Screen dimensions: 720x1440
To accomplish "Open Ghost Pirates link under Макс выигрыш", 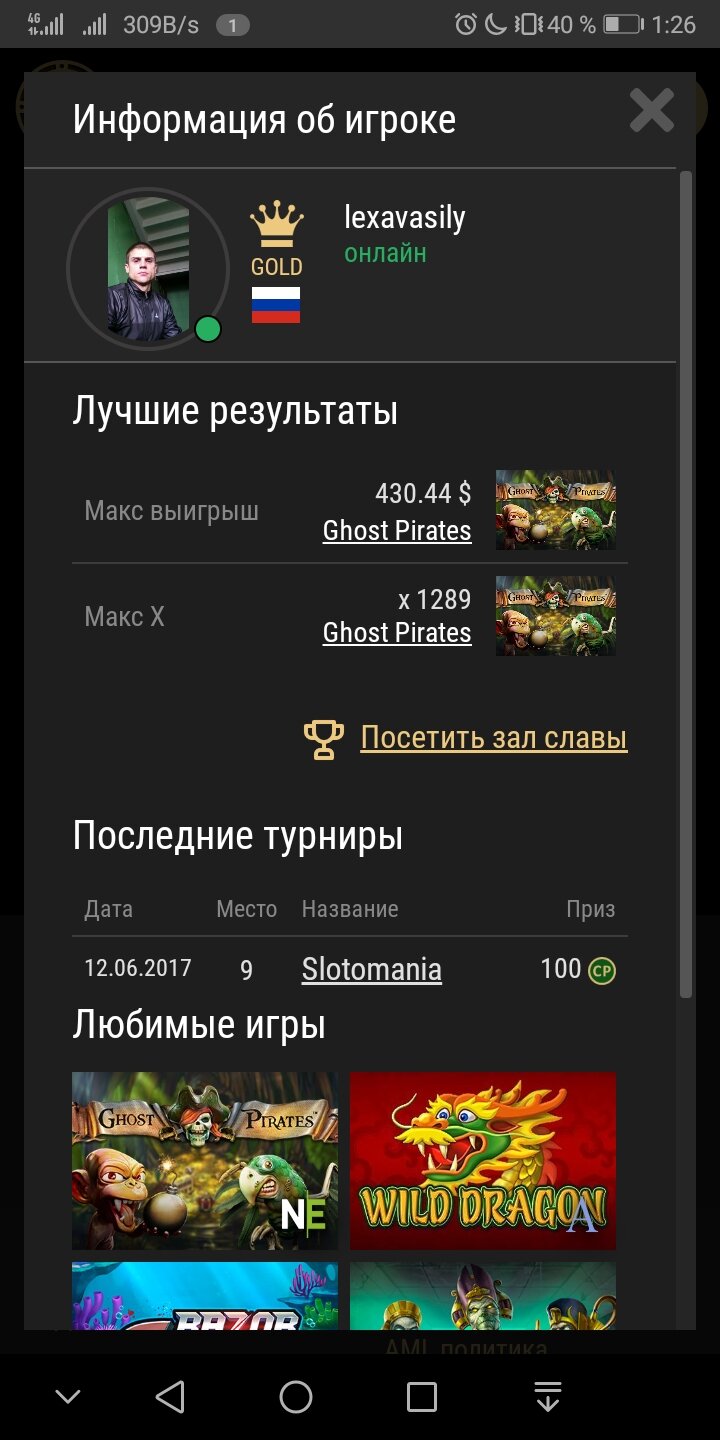I will pyautogui.click(x=397, y=531).
